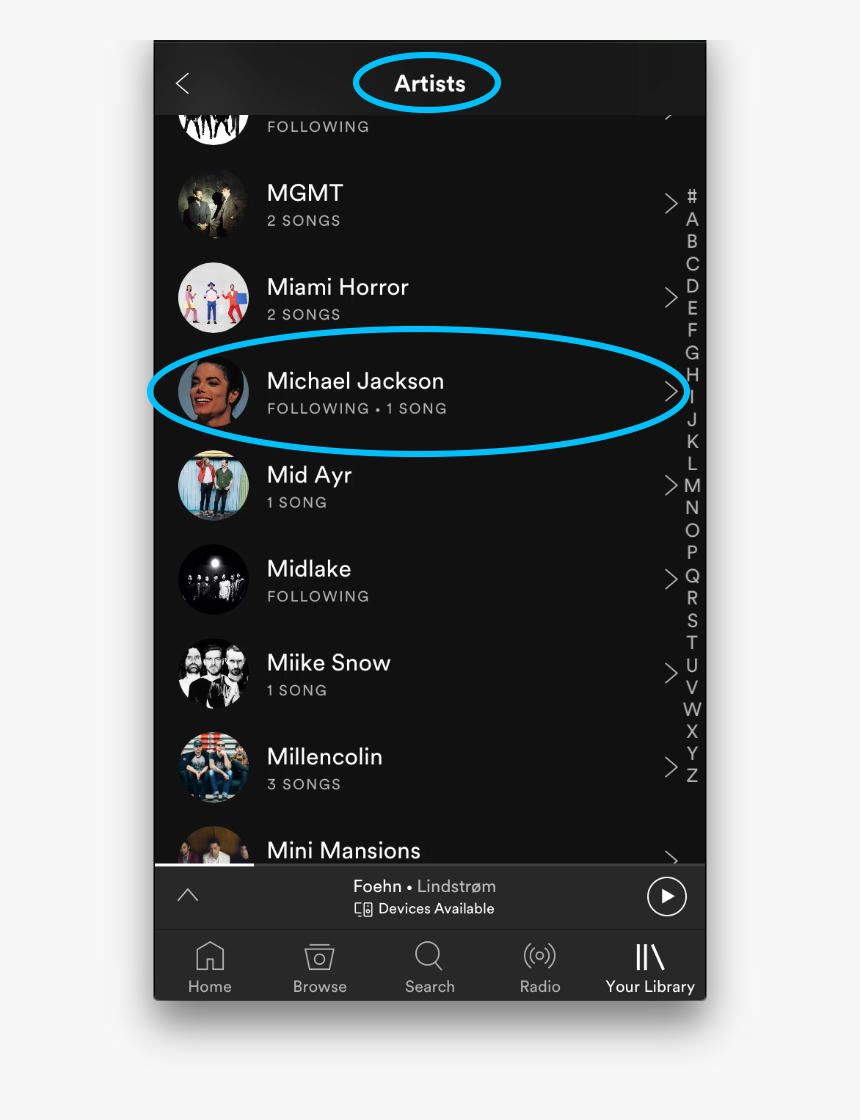Open the Your Library tab
The height and width of the screenshot is (1120, 860).
pos(650,967)
